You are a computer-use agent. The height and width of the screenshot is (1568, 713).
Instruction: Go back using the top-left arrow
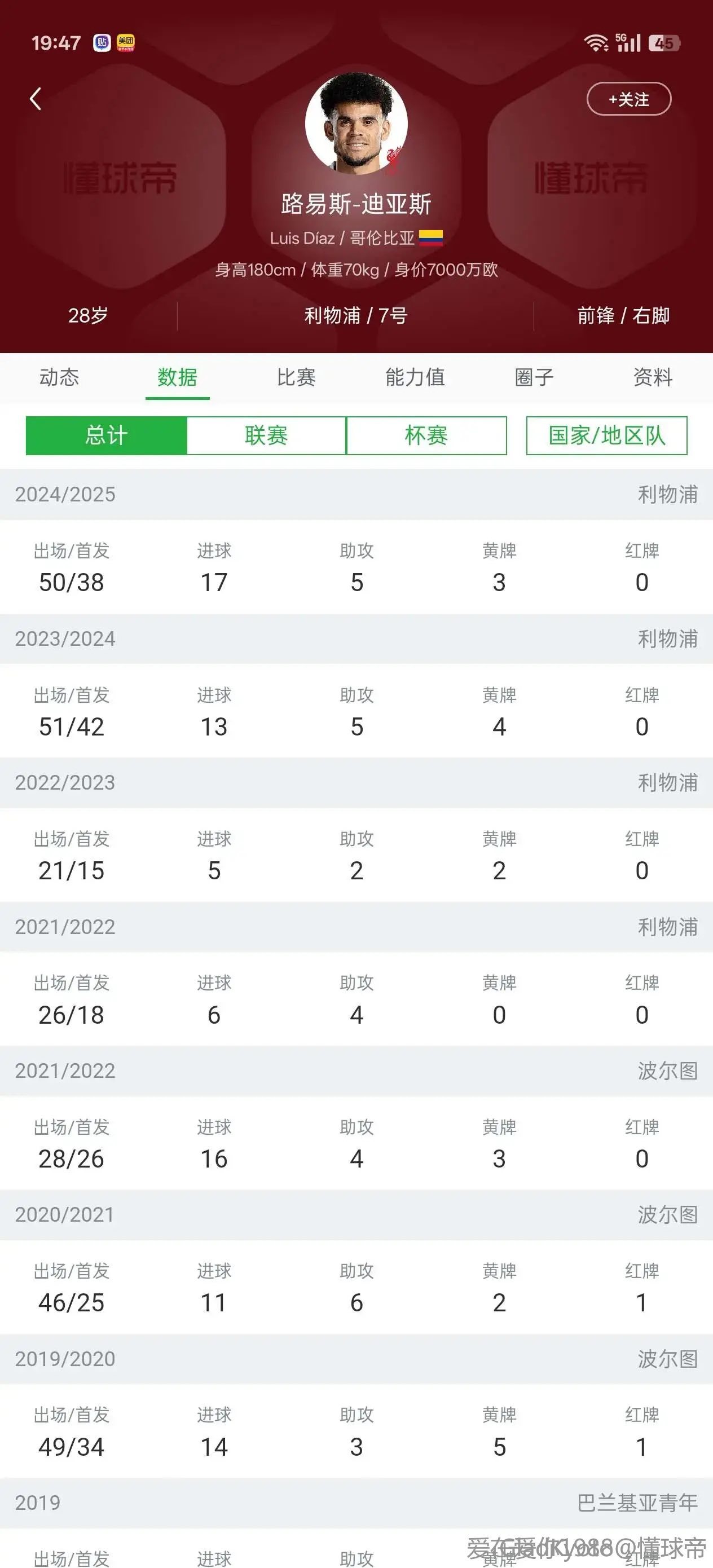(36, 99)
